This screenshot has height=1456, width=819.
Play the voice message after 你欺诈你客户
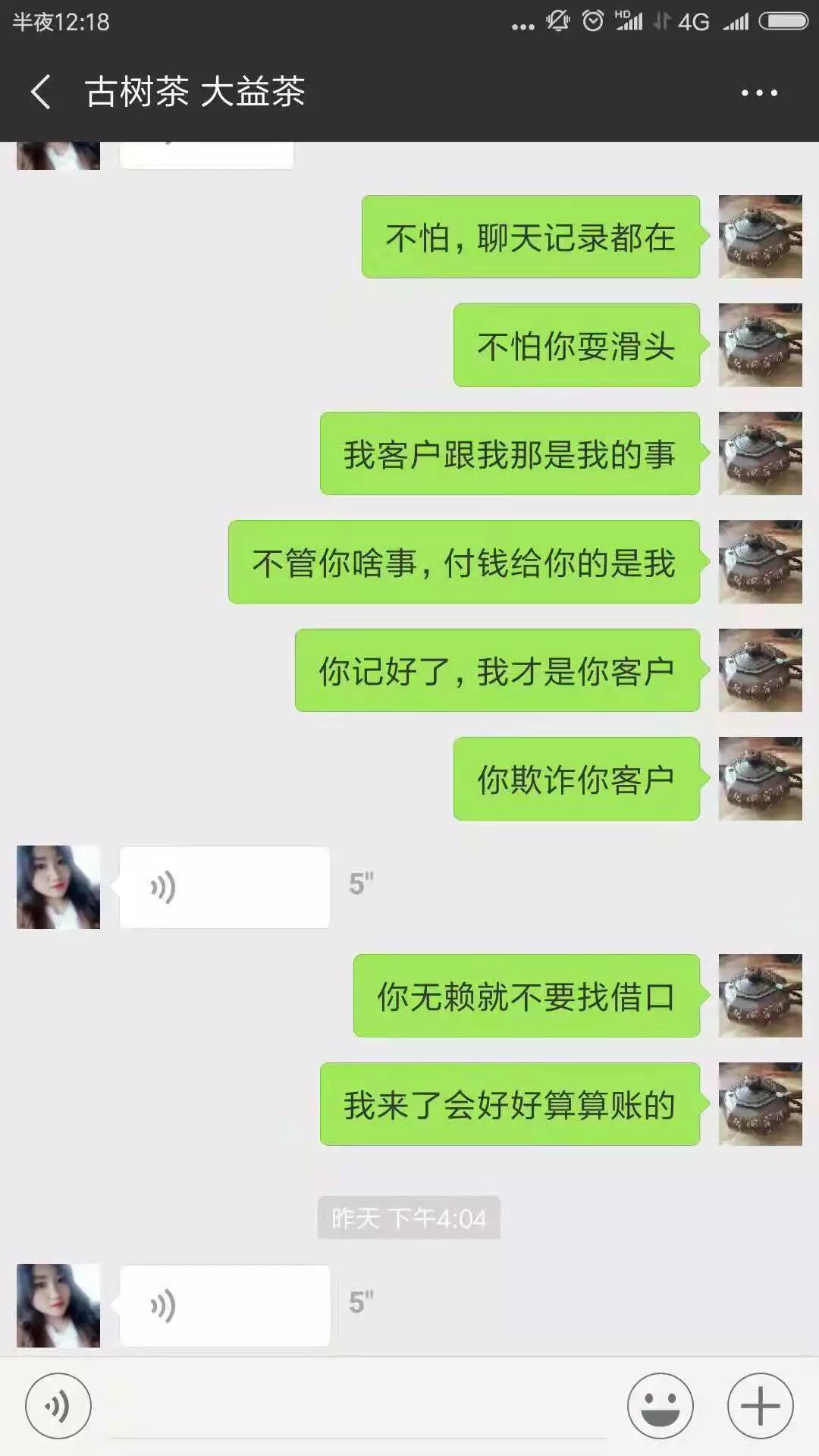(224, 887)
